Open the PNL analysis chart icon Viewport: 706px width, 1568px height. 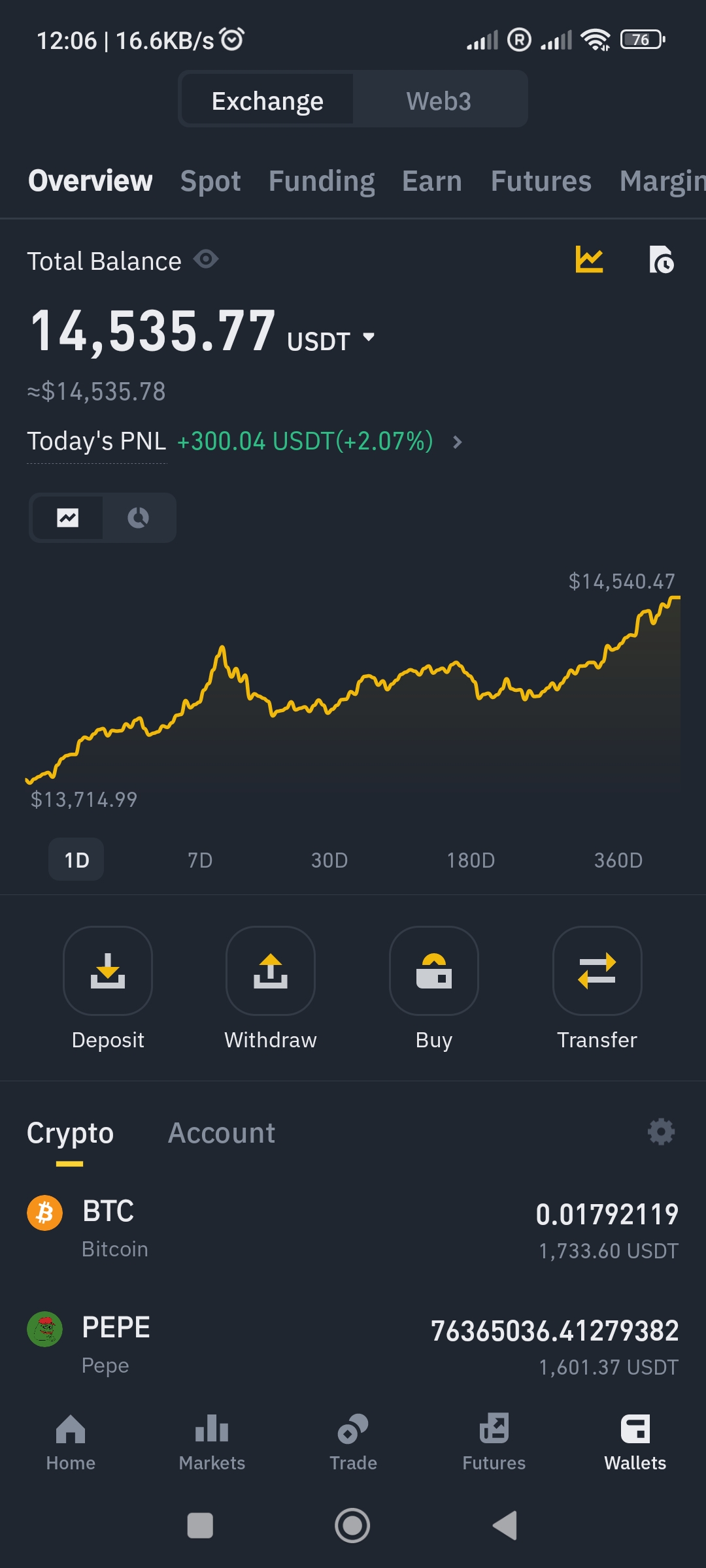tap(589, 260)
